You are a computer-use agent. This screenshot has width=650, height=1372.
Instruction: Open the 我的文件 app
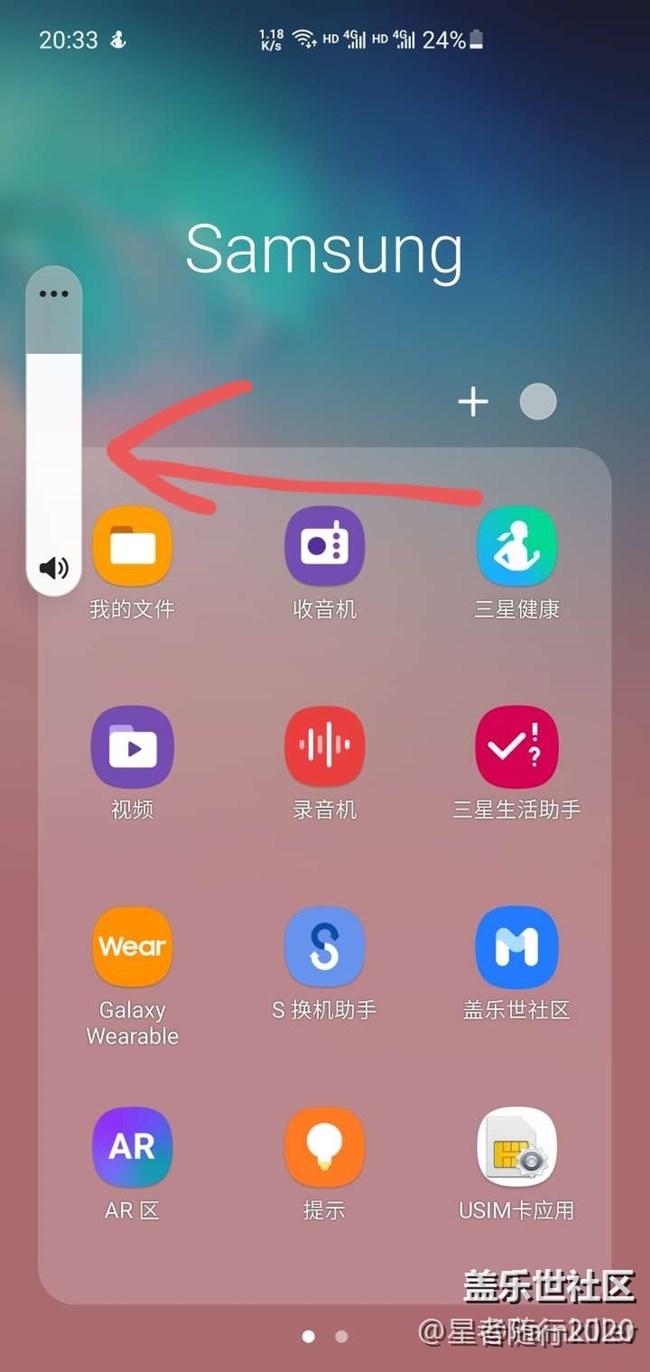click(x=132, y=546)
